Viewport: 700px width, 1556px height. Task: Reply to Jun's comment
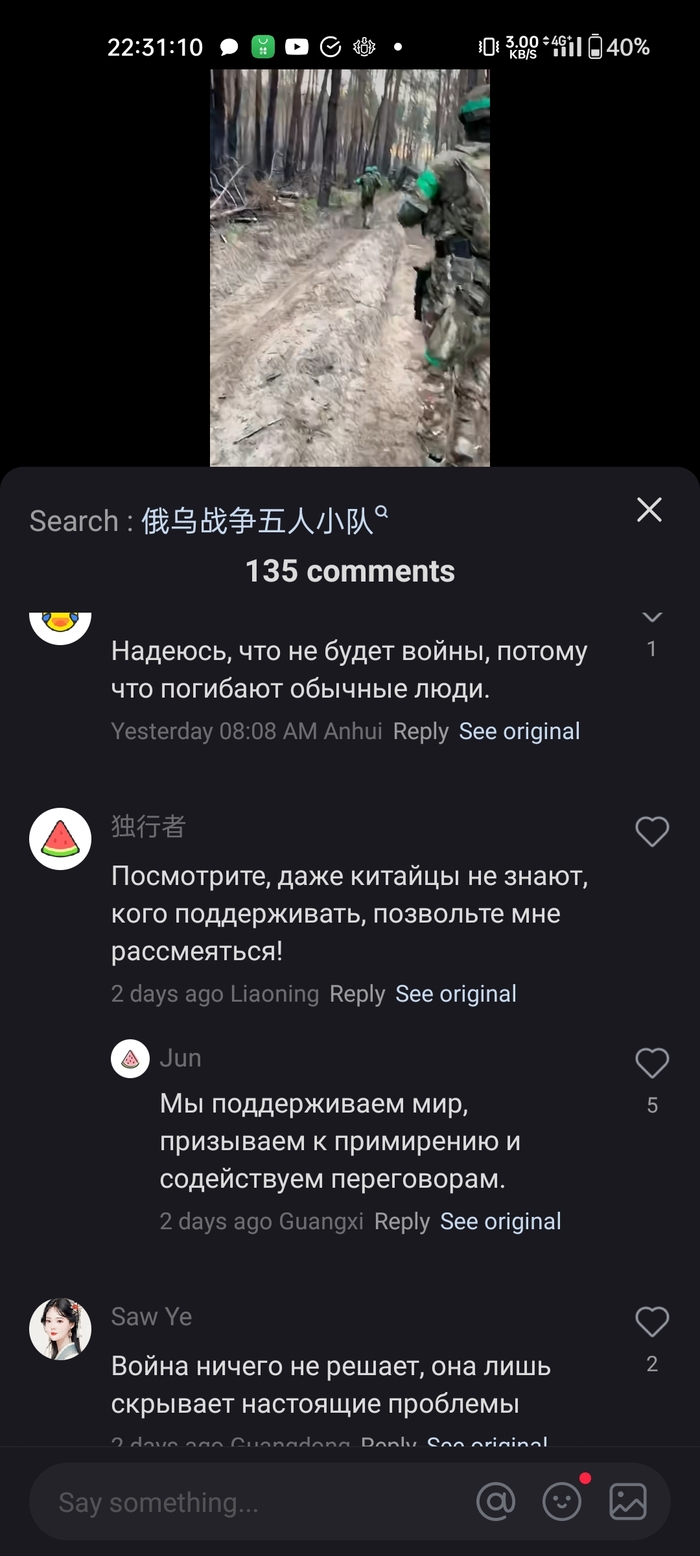coord(401,1221)
